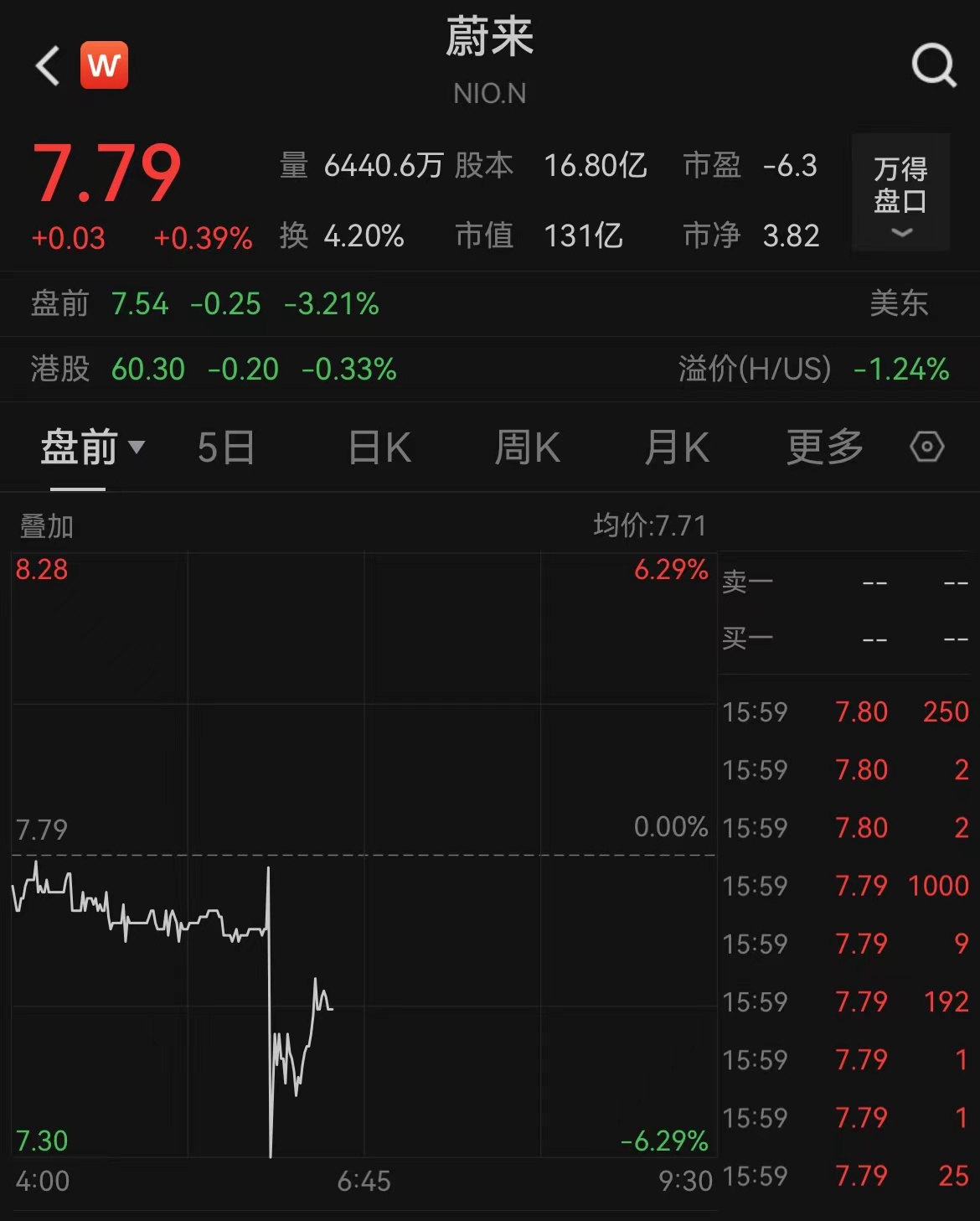
Task: Select the 15:59 trade at 1000 shares
Action: tap(845, 885)
